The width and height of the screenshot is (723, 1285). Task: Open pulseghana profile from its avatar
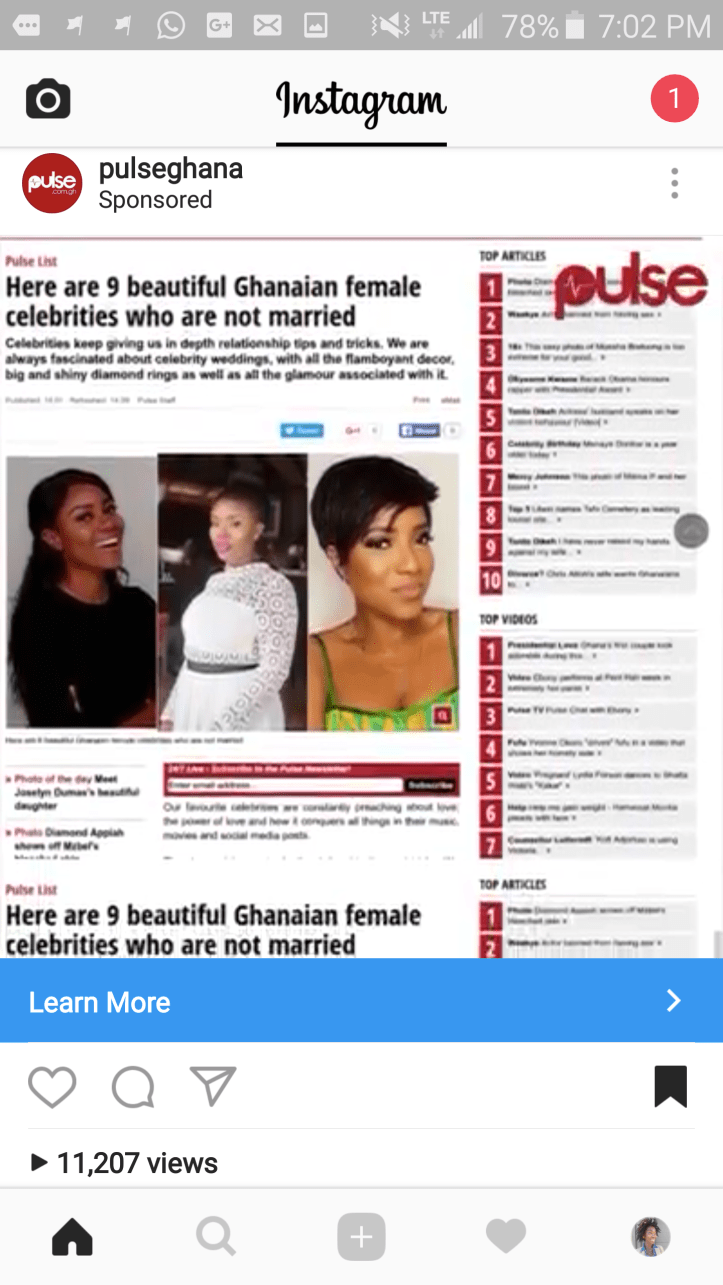click(52, 183)
